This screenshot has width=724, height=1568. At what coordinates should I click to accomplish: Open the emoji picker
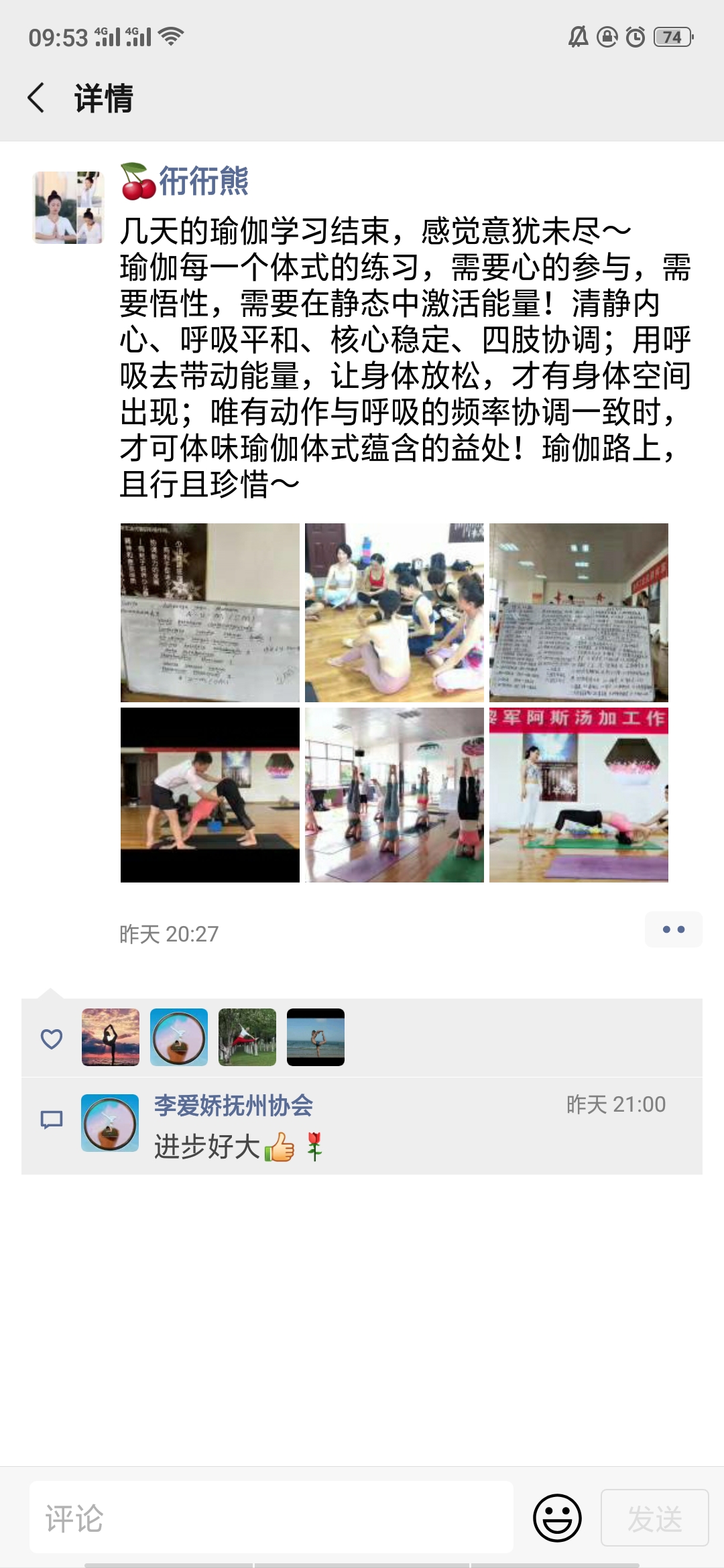[557, 1518]
